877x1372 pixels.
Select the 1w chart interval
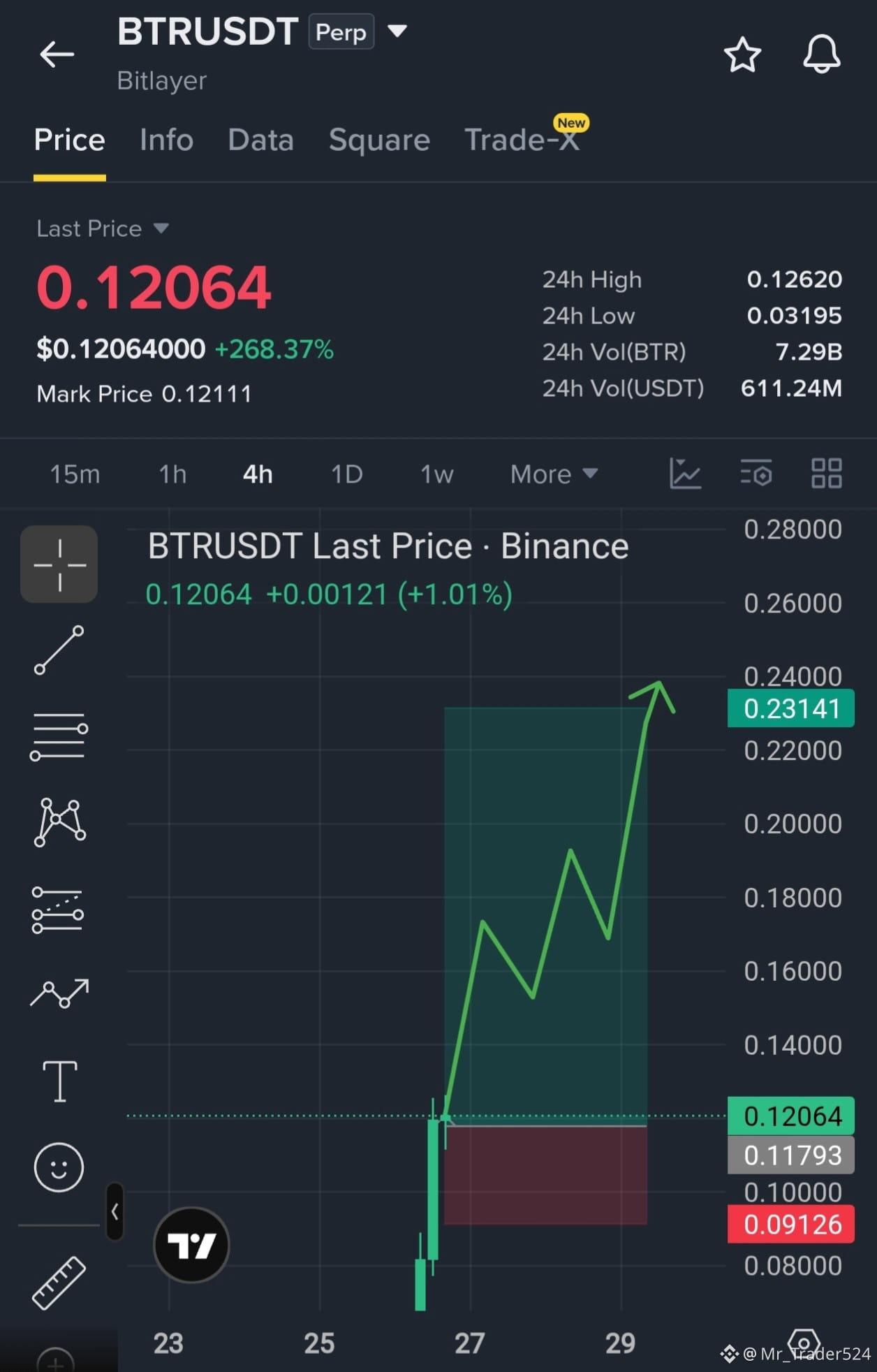(436, 474)
